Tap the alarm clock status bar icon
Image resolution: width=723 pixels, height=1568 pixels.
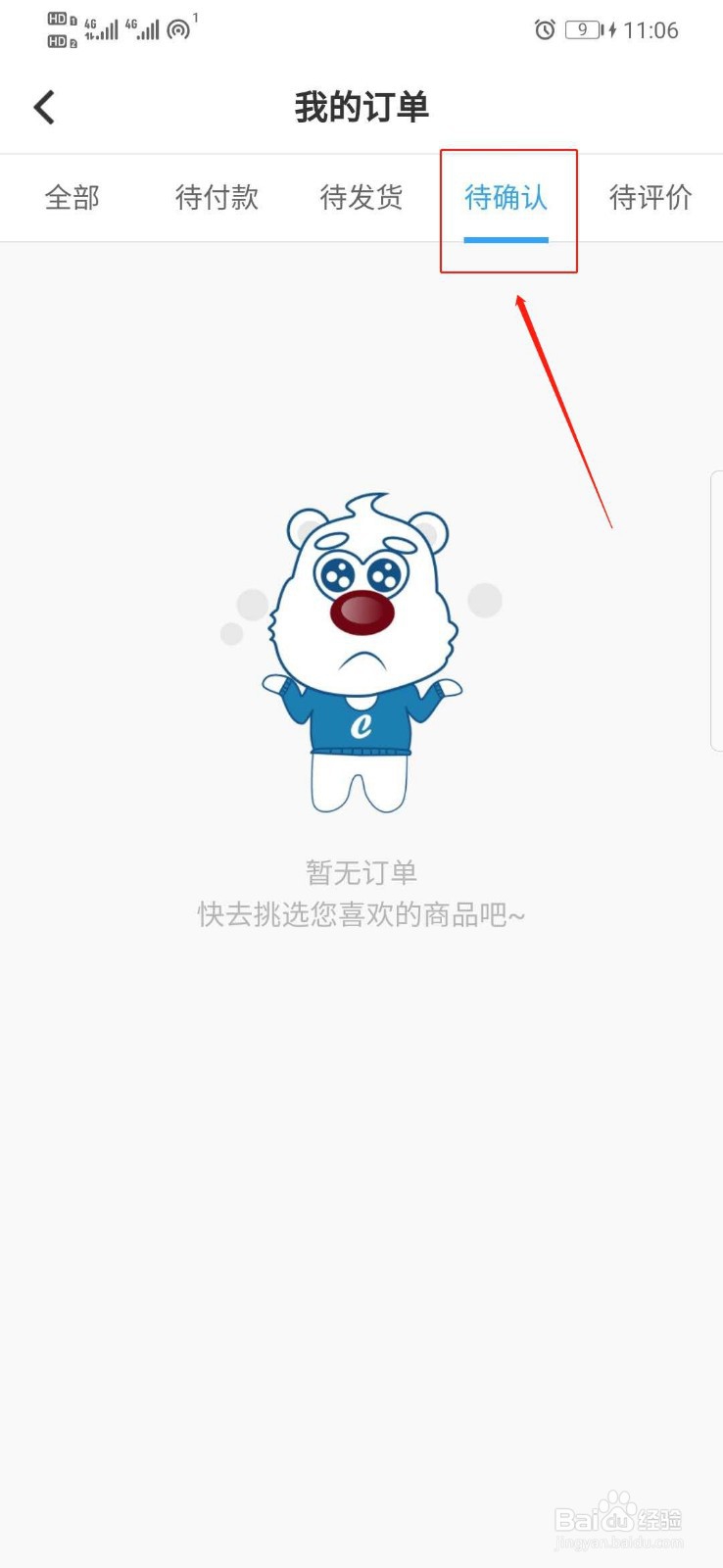[x=547, y=30]
